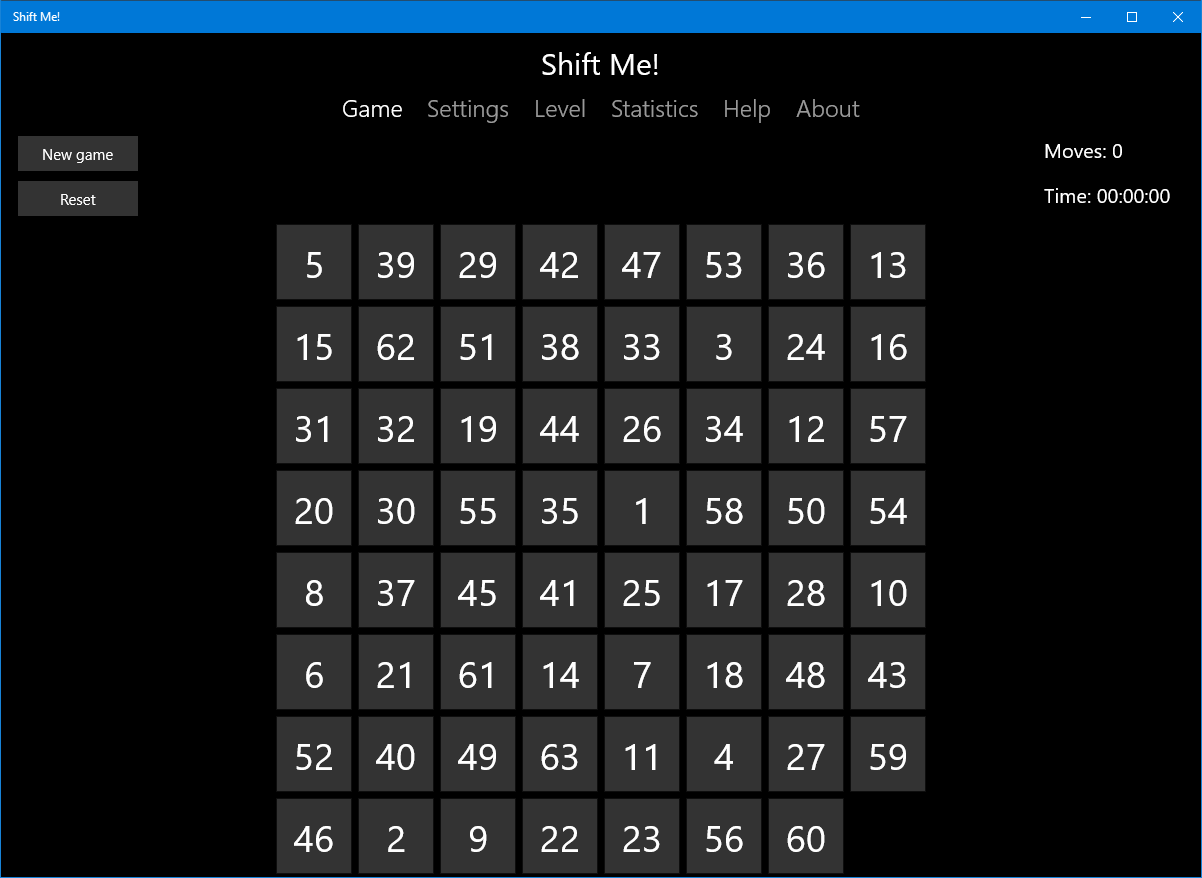The height and width of the screenshot is (878, 1202).
Task: Start a new game
Action: point(78,154)
